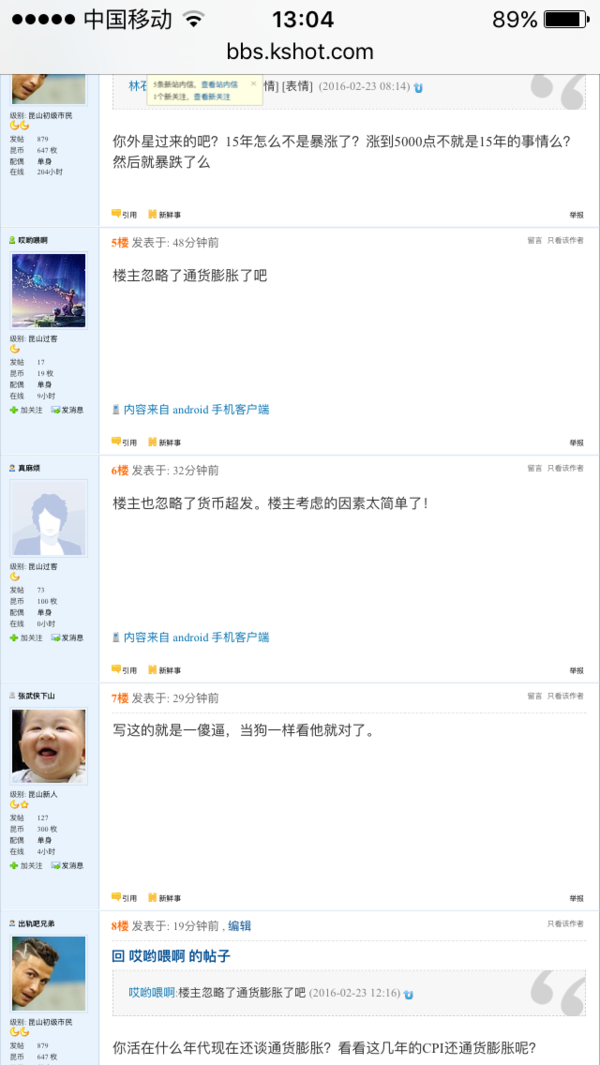The image size is (600, 1065).
Task: Open the quoted post link 哎哟喂啊 的帖子
Action: (x=171, y=956)
